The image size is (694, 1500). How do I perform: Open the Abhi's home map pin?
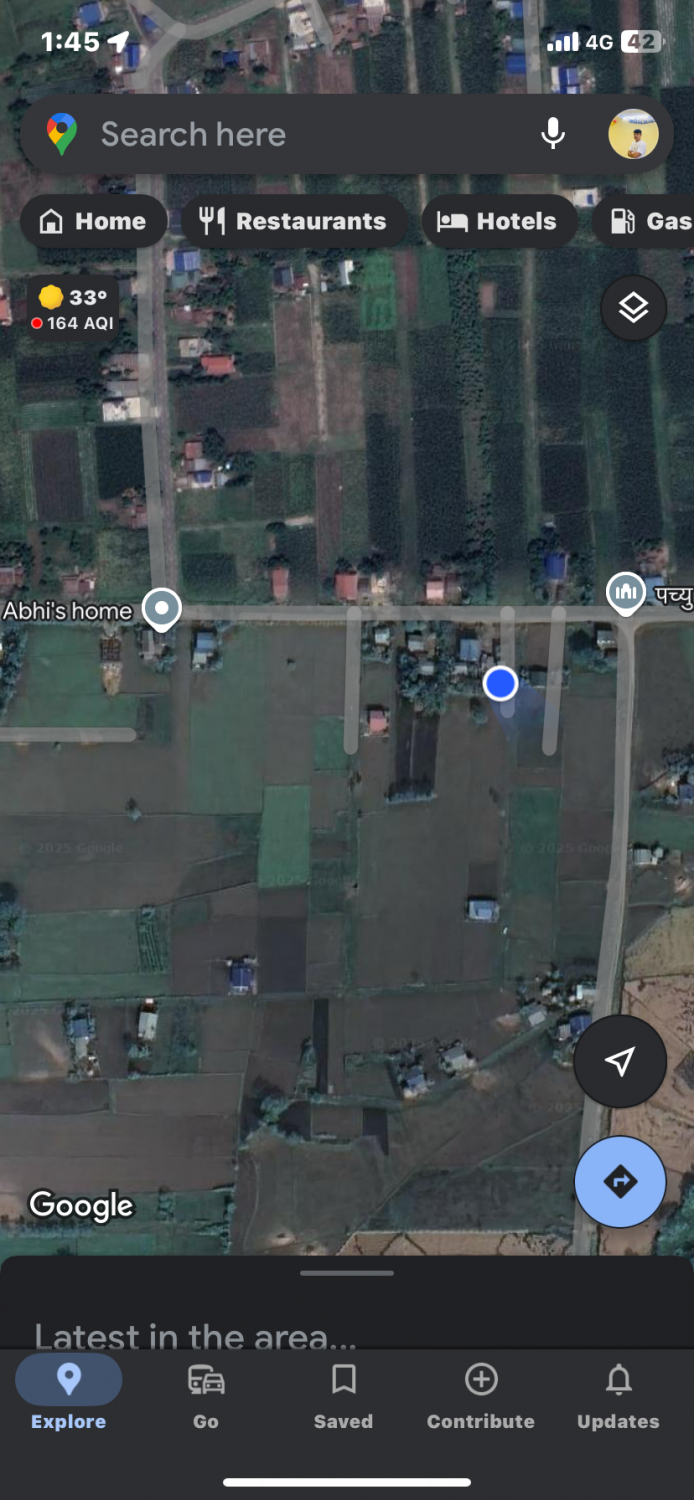(x=161, y=608)
